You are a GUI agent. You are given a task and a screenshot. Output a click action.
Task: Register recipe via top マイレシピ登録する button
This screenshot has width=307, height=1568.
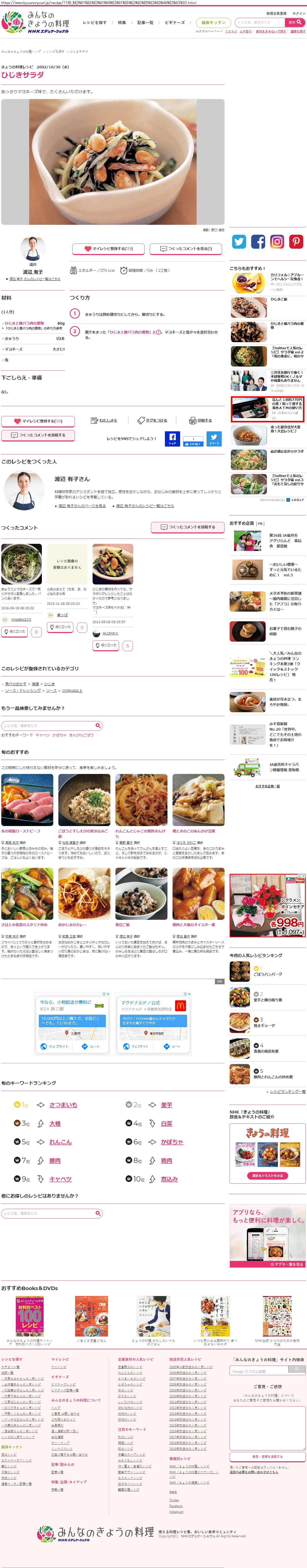(108, 248)
